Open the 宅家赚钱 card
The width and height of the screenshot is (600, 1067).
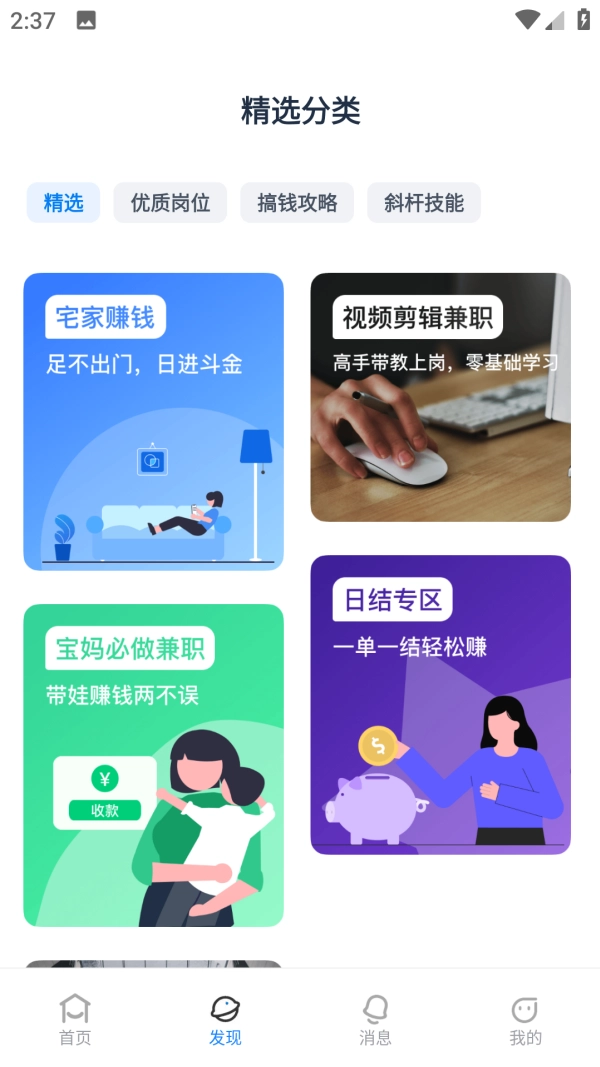(153, 421)
